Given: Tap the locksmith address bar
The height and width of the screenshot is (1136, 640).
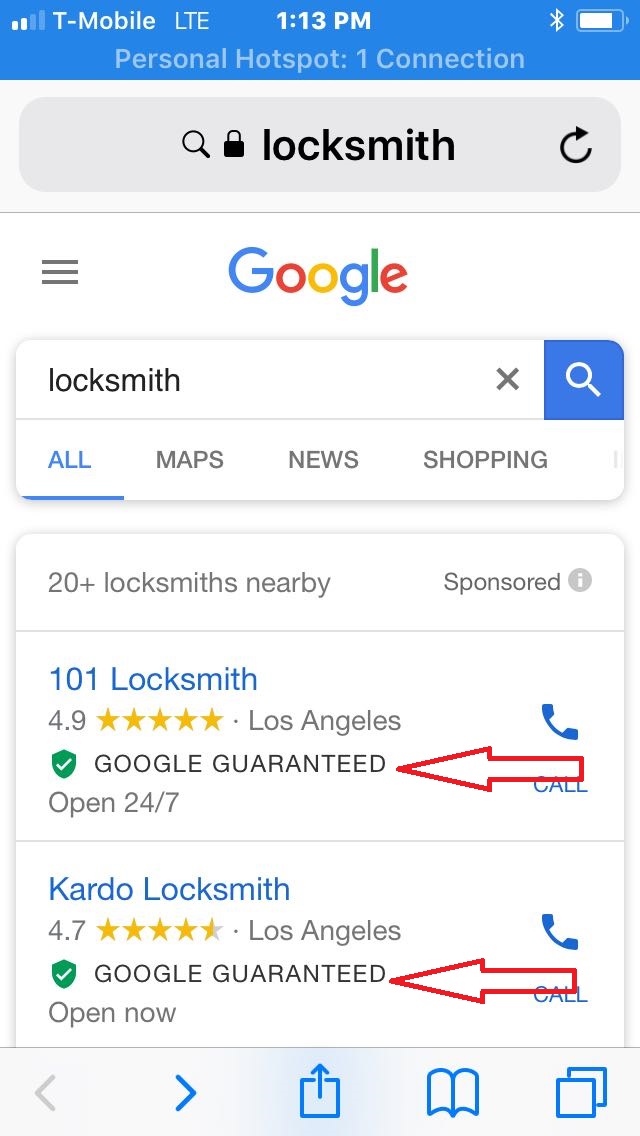Looking at the screenshot, I should [320, 146].
